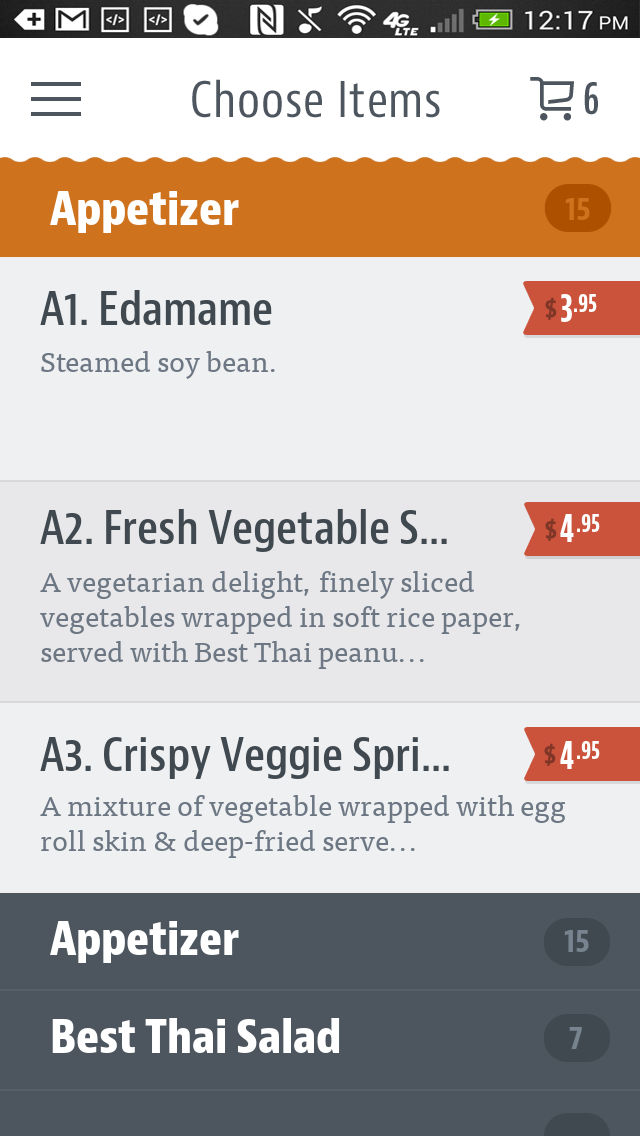Choose A3. Crispy Veggie Spring roll item
Screen dimensions: 640x1136
280,798
